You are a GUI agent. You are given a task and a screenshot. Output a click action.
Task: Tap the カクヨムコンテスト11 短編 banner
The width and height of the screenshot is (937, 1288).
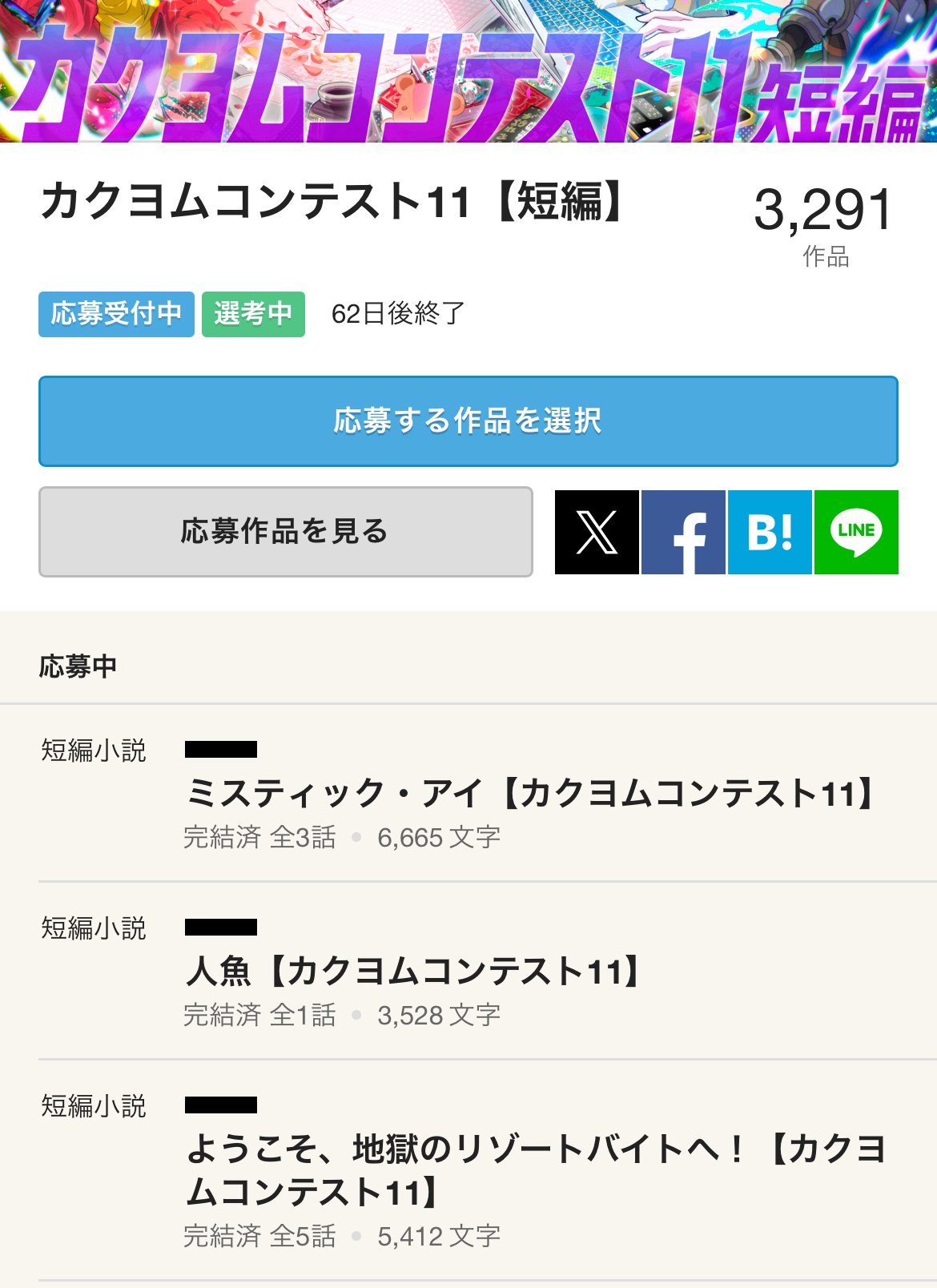(468, 72)
